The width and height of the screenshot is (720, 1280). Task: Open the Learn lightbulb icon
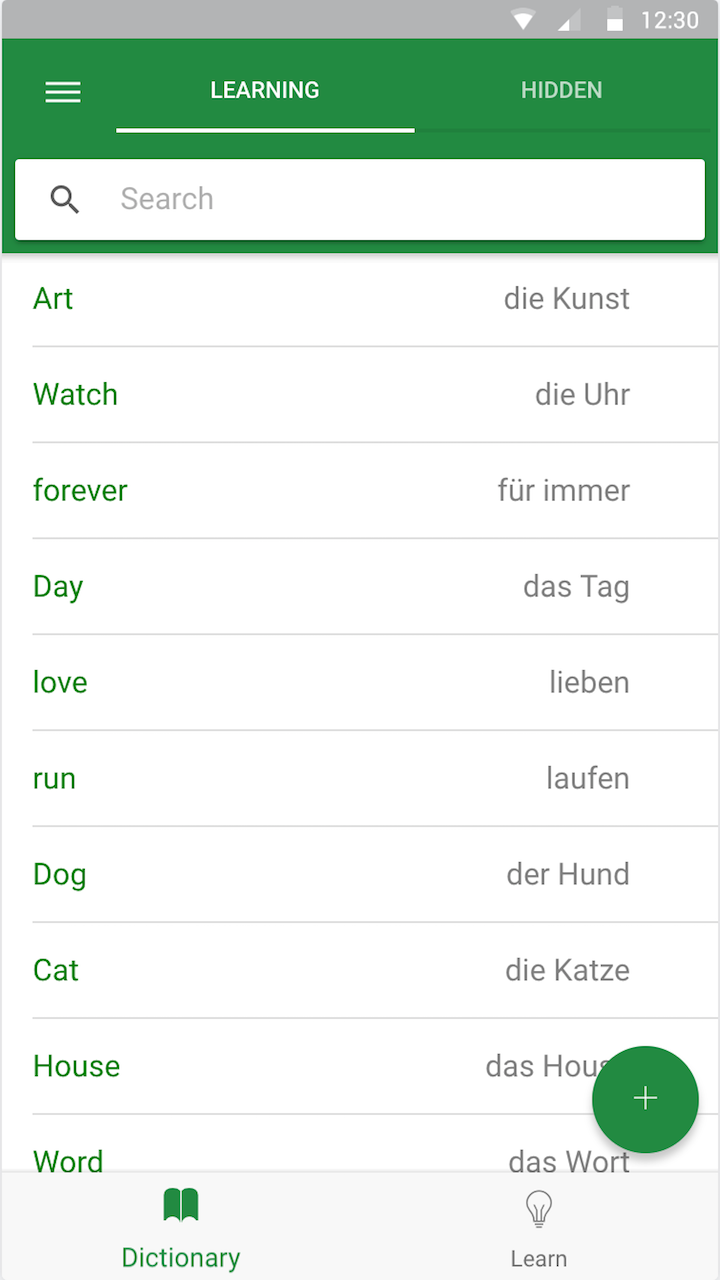[x=538, y=1208]
